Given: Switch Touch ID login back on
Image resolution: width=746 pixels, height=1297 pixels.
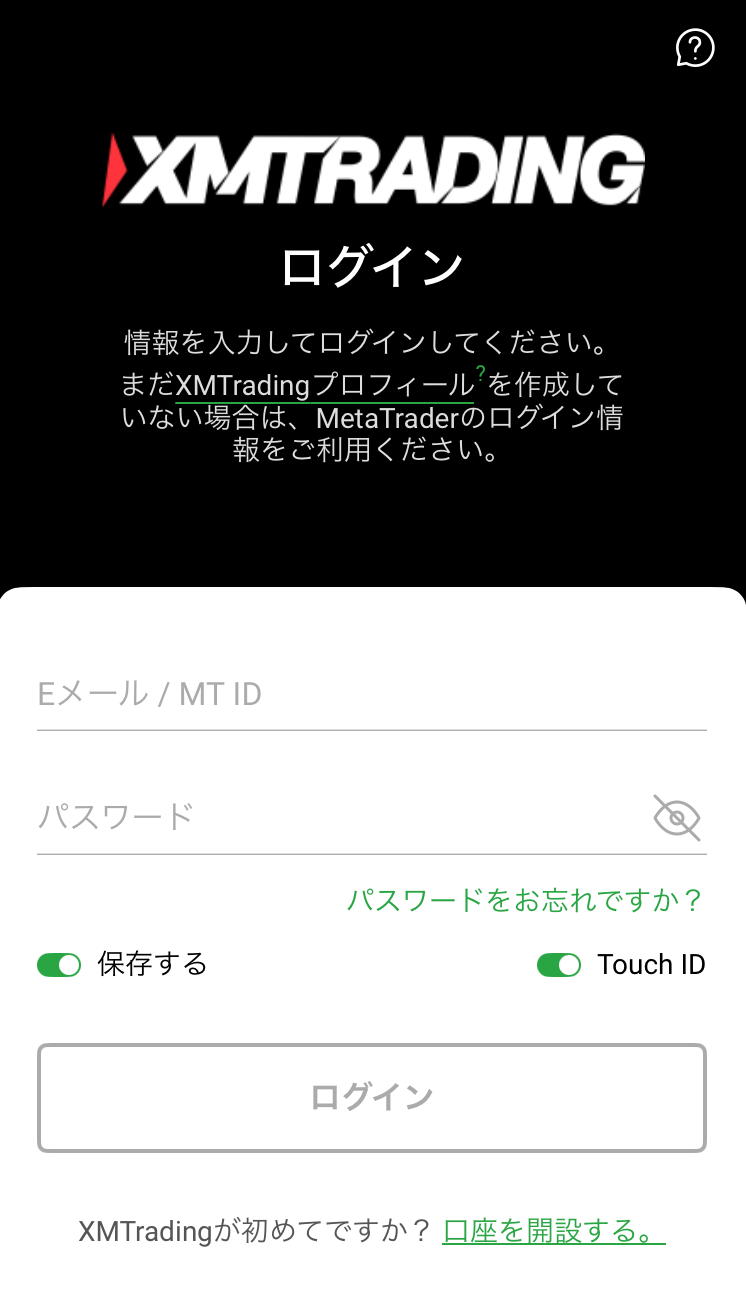Looking at the screenshot, I should coord(559,964).
